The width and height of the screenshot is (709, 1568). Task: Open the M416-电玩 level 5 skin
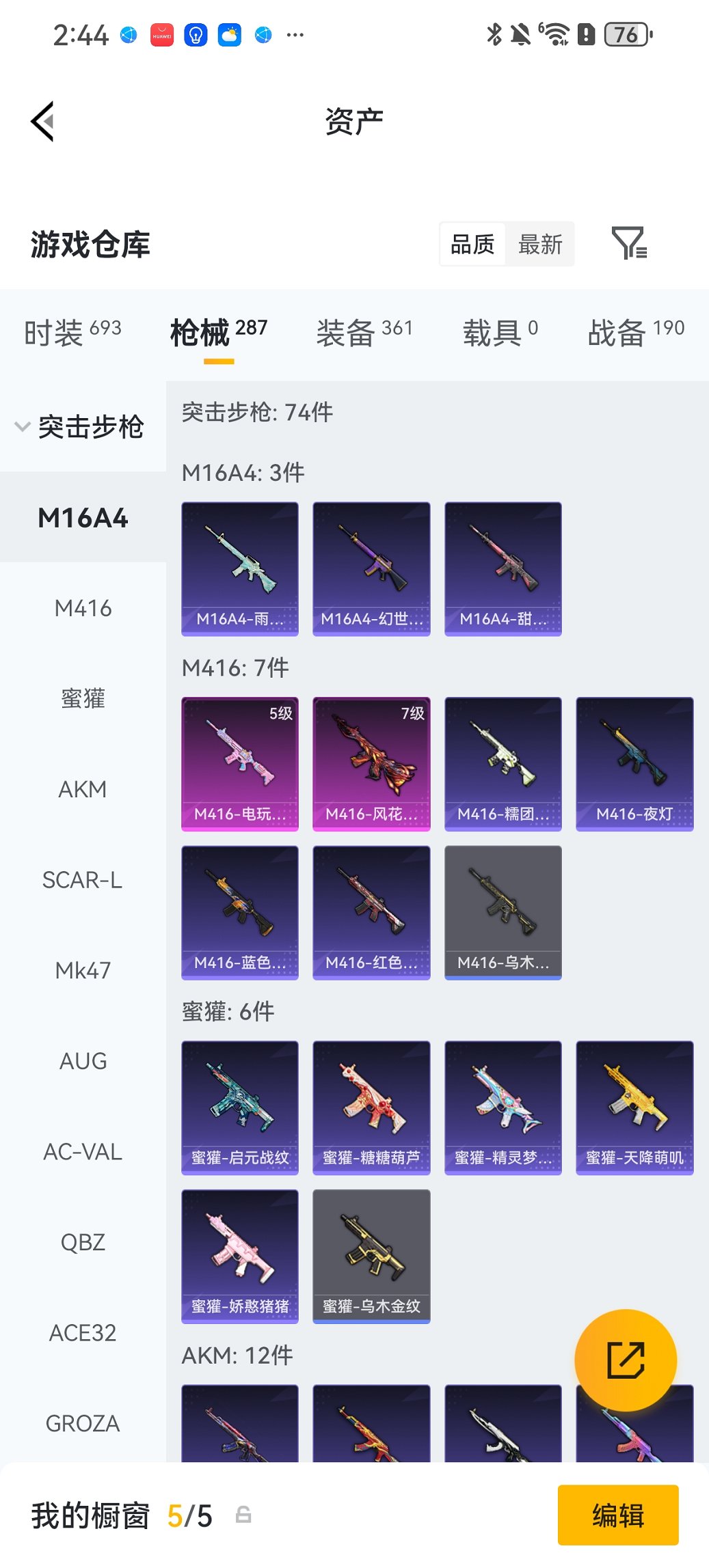[x=240, y=763]
